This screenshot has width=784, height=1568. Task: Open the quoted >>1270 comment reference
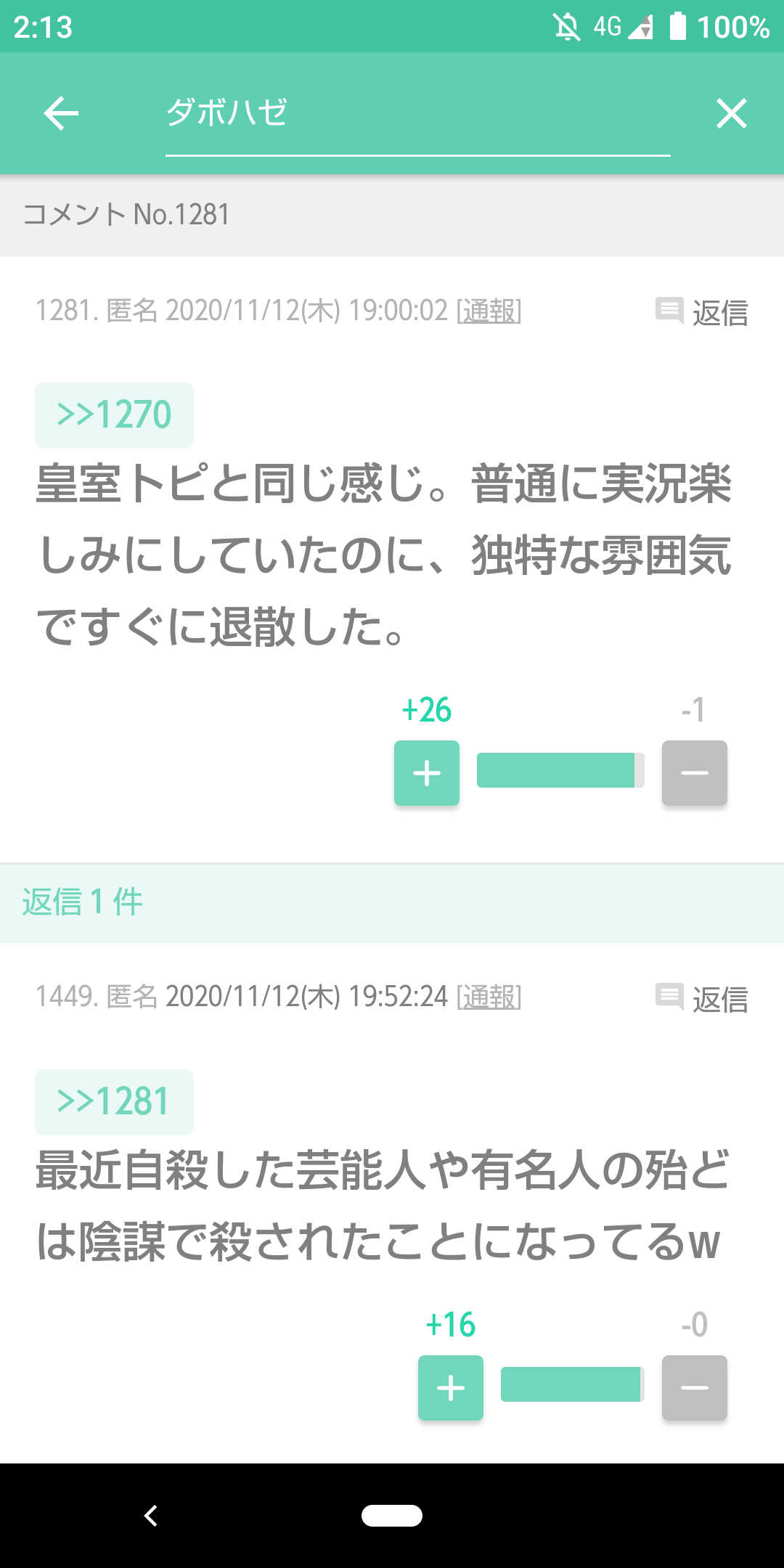click(114, 415)
